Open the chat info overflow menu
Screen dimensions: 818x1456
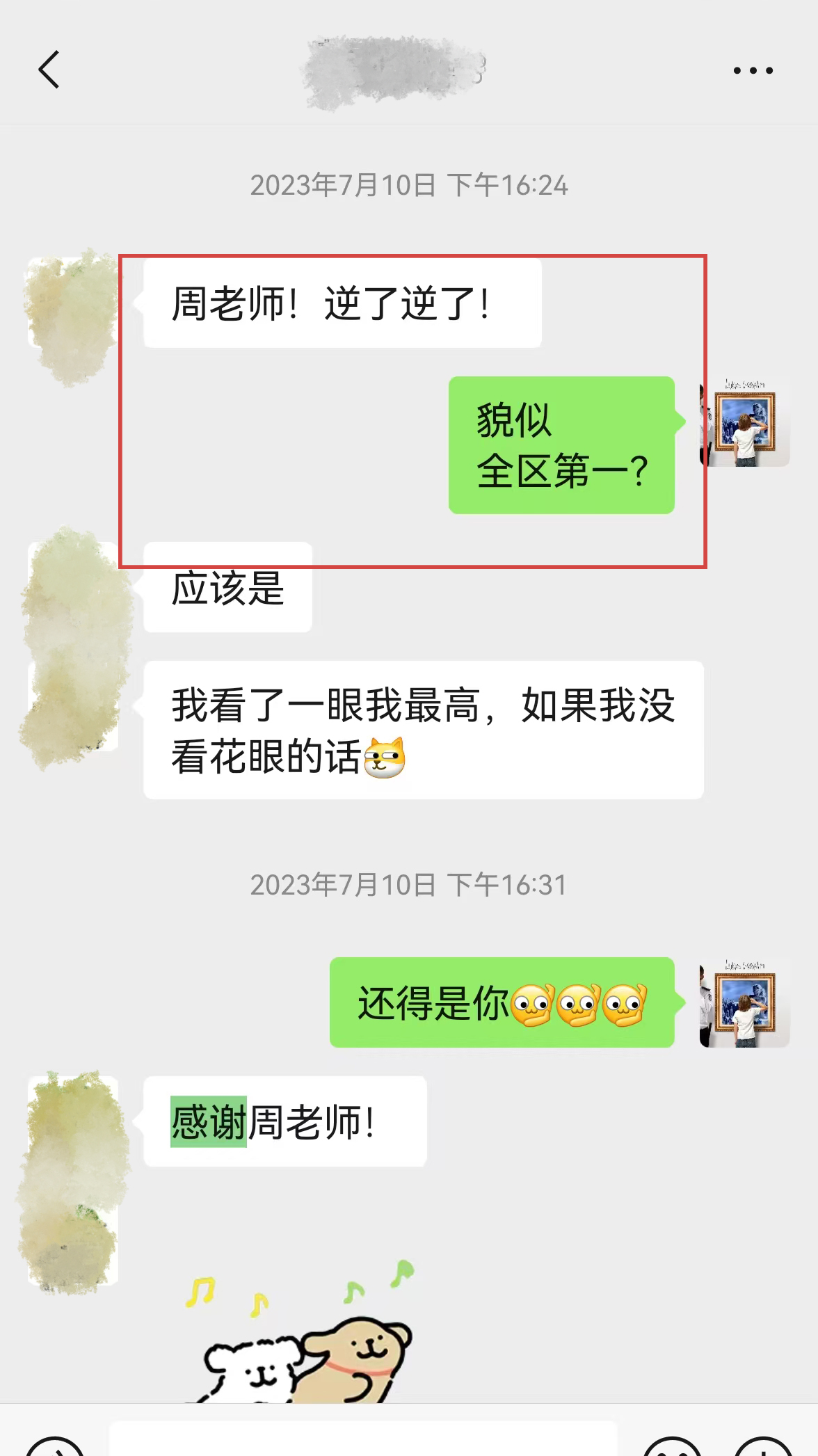pos(753,70)
